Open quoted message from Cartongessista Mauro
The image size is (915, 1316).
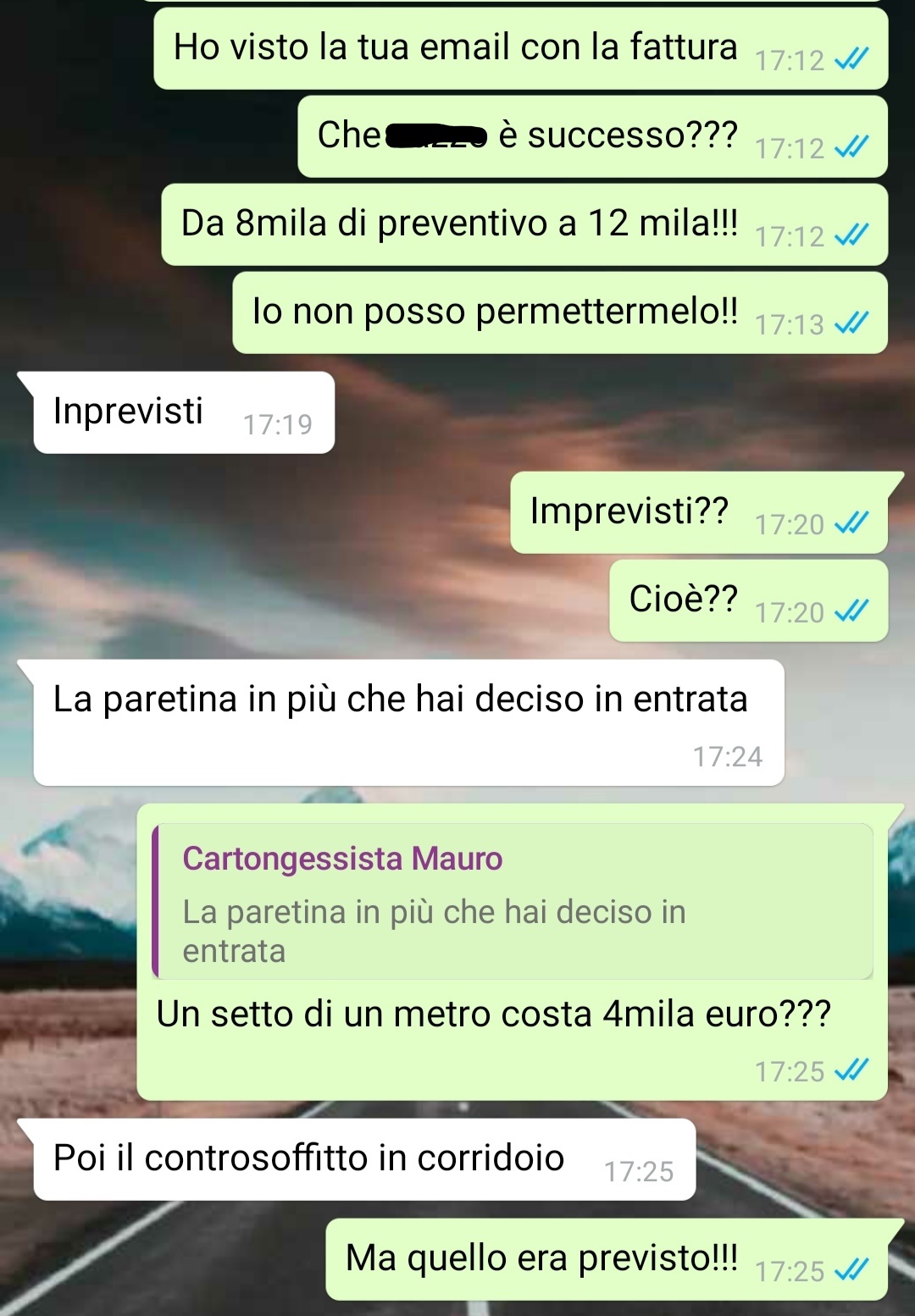[x=513, y=902]
